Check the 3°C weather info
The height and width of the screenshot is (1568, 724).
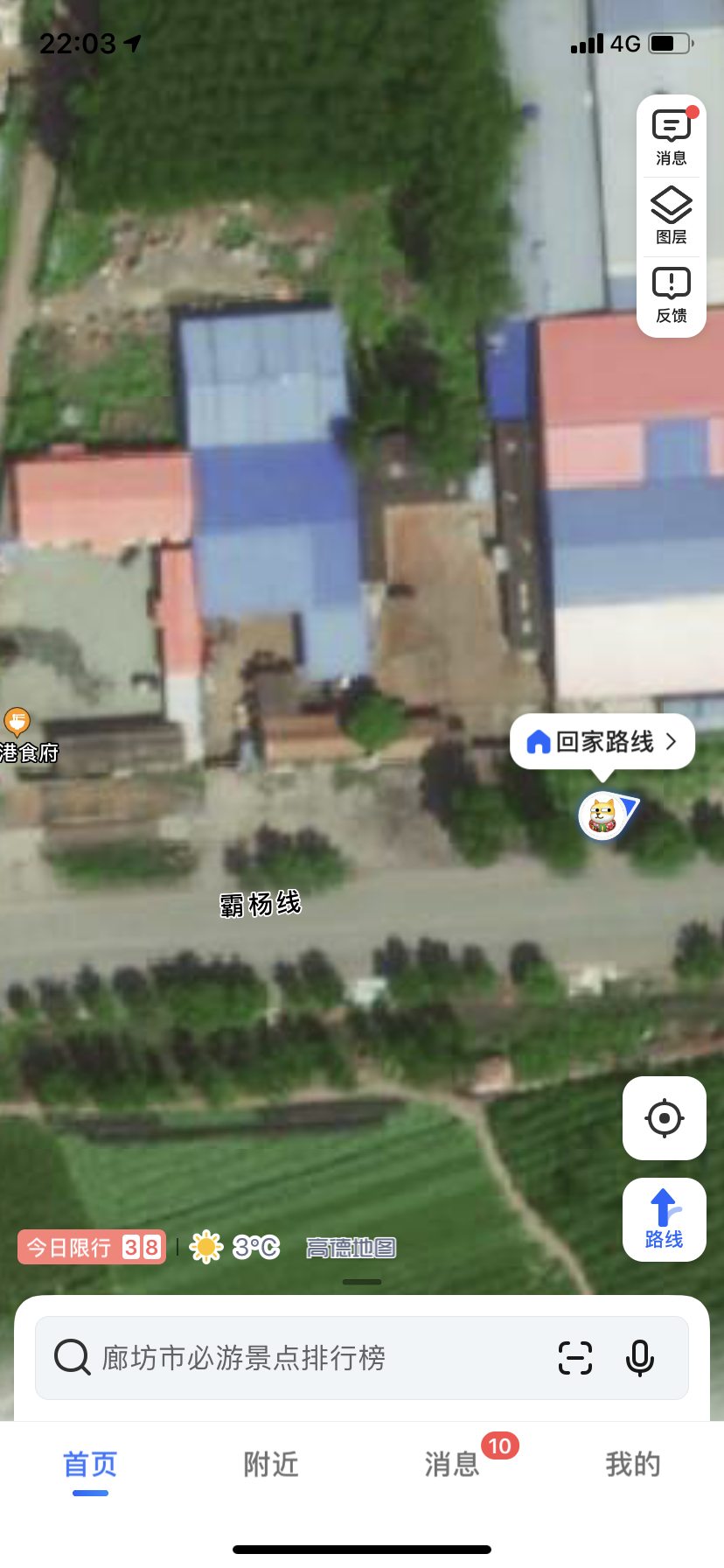coord(236,1247)
